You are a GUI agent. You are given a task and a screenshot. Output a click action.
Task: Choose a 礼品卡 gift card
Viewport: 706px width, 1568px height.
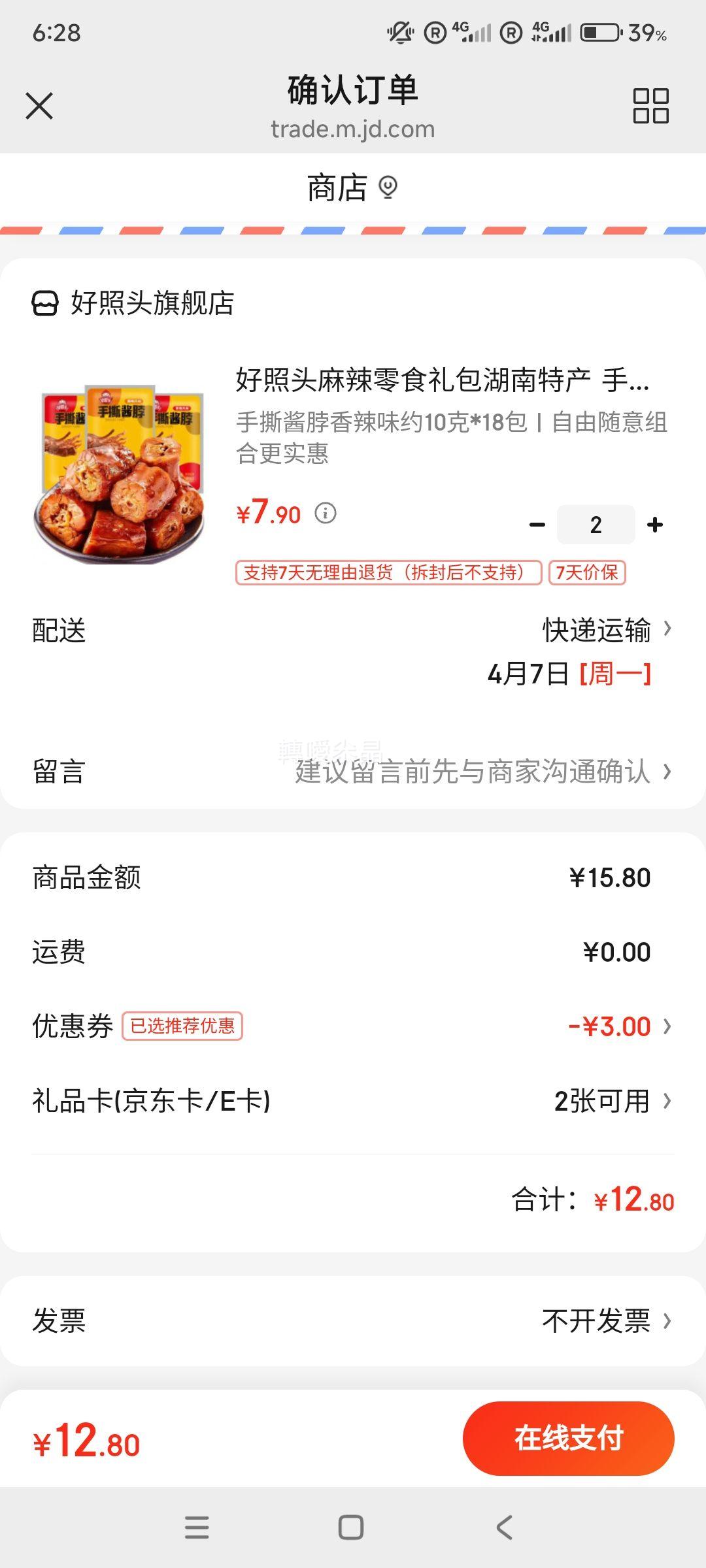coord(353,1101)
